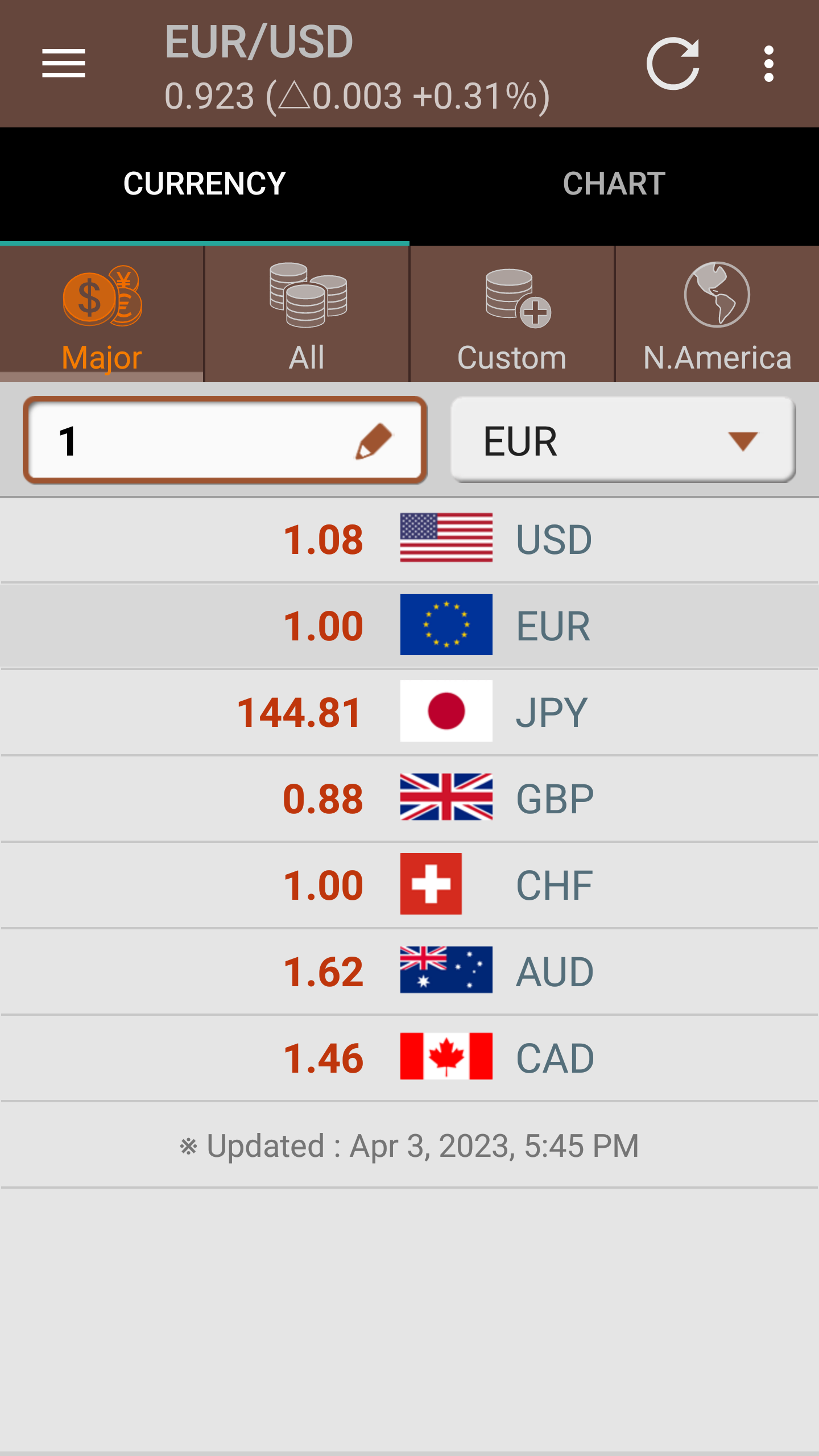
Task: Open the CHF currency row
Action: click(x=409, y=885)
